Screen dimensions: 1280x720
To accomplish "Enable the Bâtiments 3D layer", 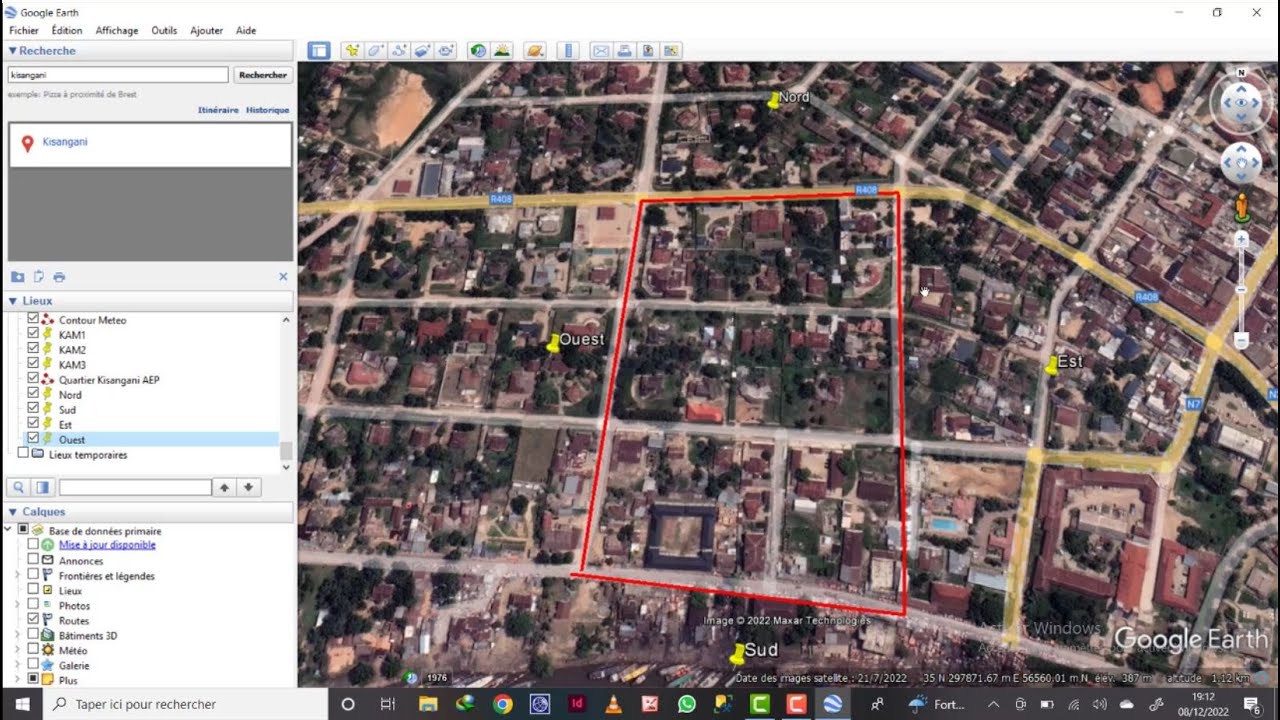I will click(33, 635).
